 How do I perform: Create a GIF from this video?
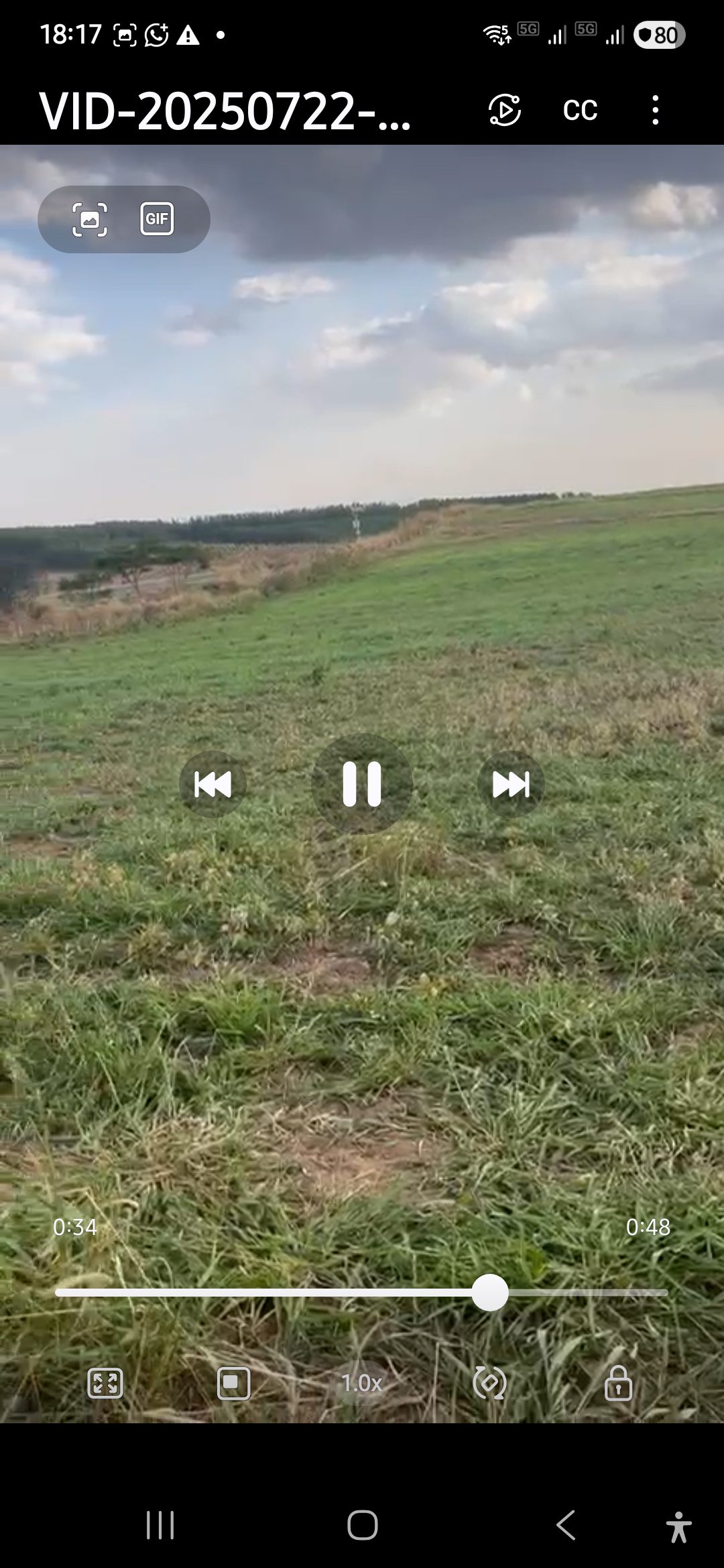[x=157, y=219]
